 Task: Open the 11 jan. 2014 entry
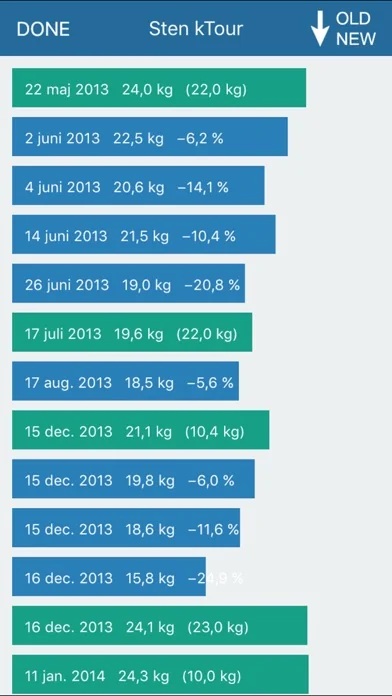(x=160, y=674)
